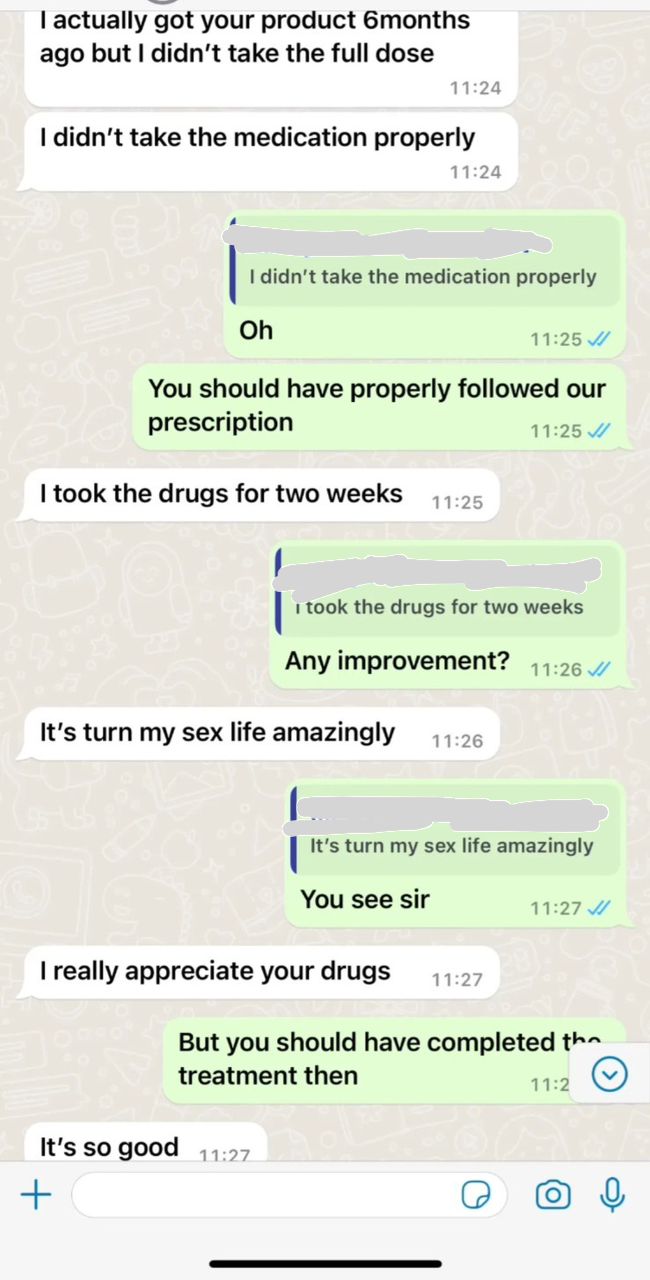Open quoted reply "I took the drugs for two weeks"
This screenshot has width=650, height=1280.
point(446,594)
